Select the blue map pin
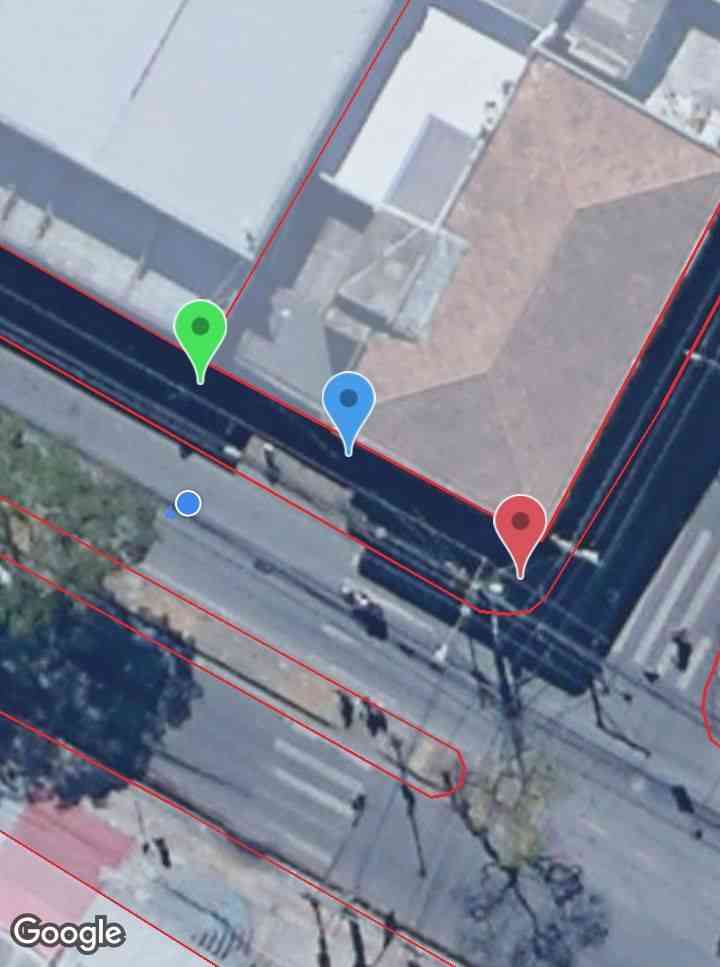Viewport: 720px width, 967px height. coord(349,402)
